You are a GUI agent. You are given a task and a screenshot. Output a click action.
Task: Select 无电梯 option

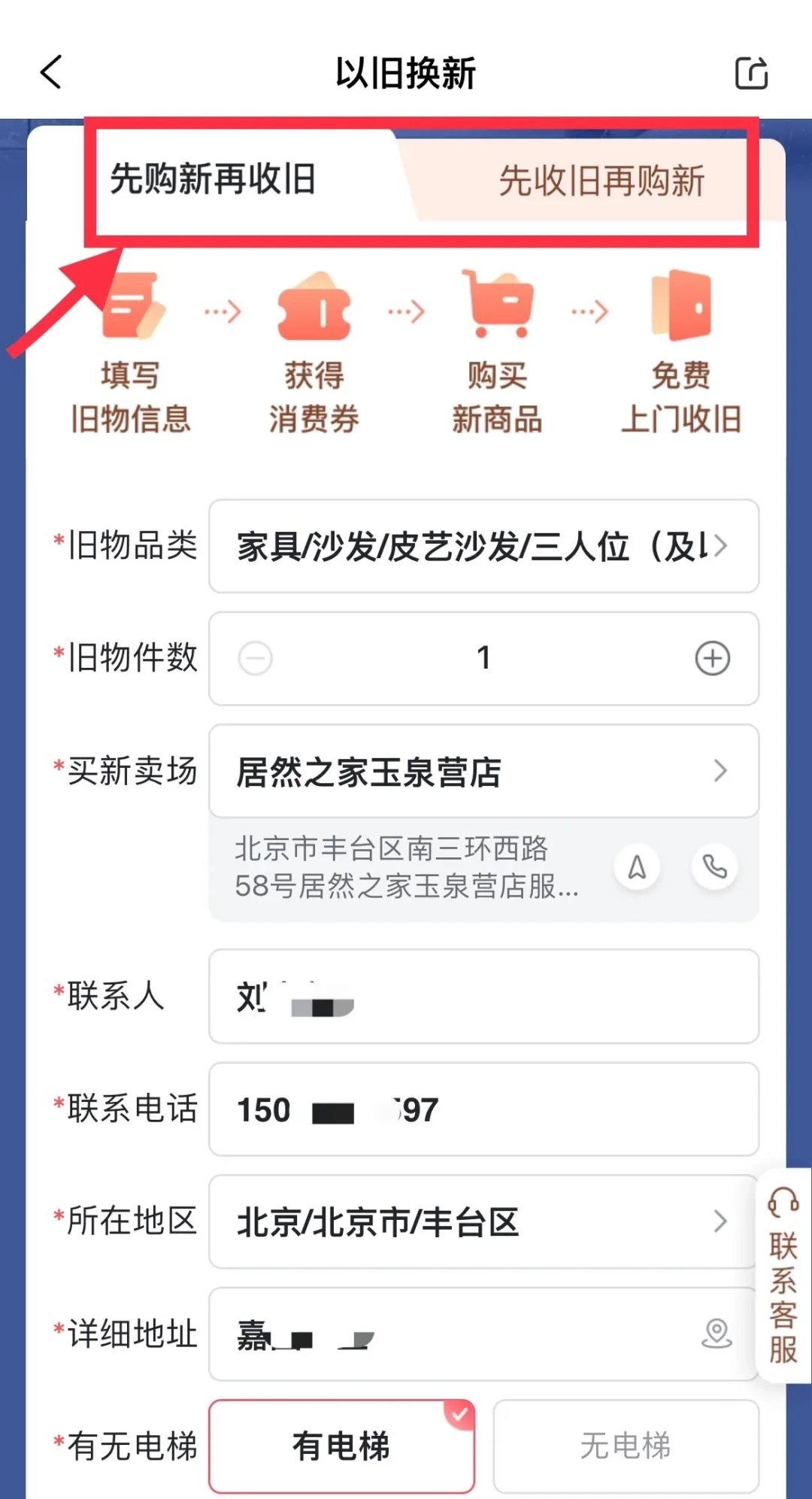626,1446
